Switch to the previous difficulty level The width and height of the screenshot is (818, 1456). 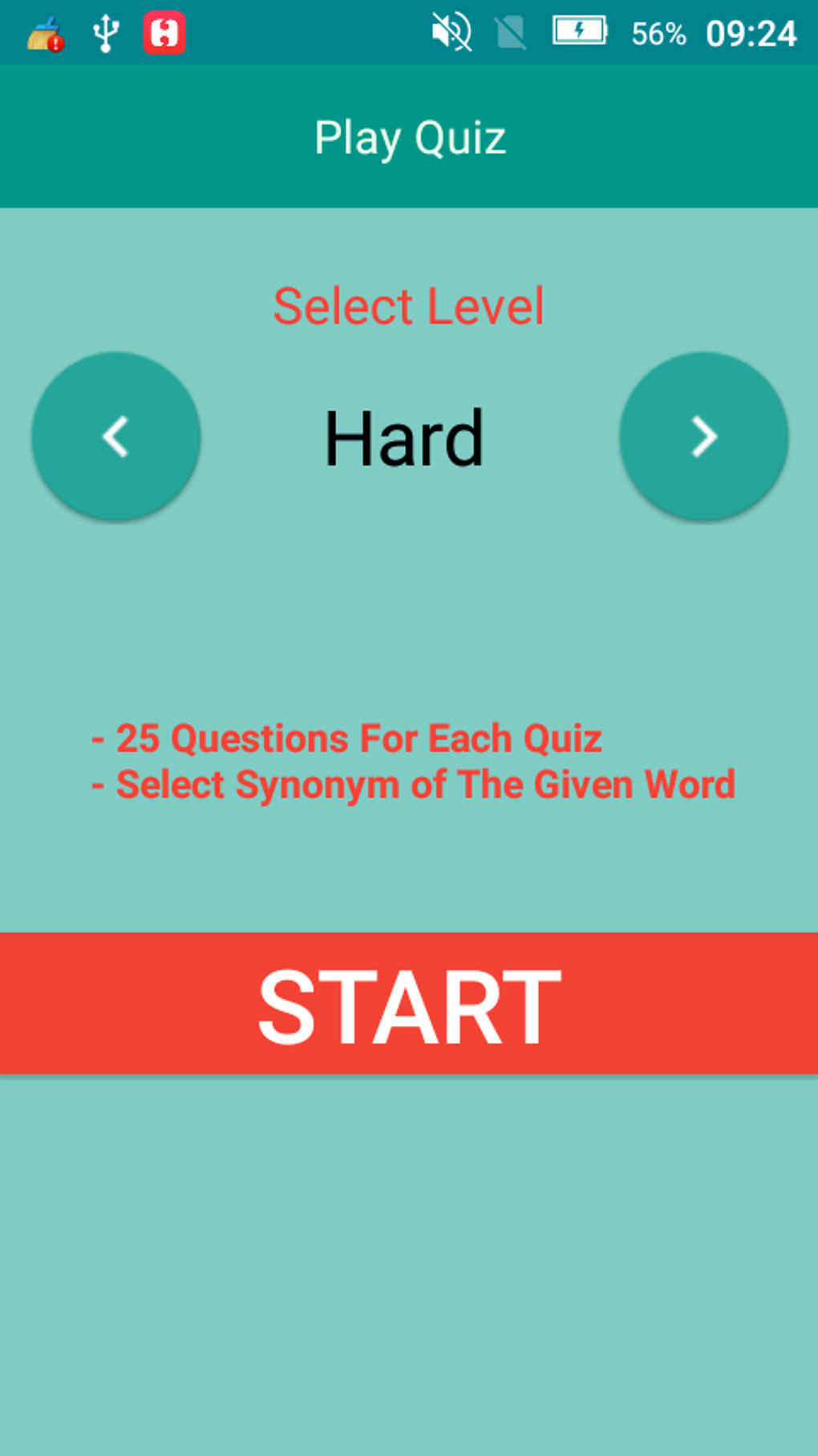click(x=116, y=437)
